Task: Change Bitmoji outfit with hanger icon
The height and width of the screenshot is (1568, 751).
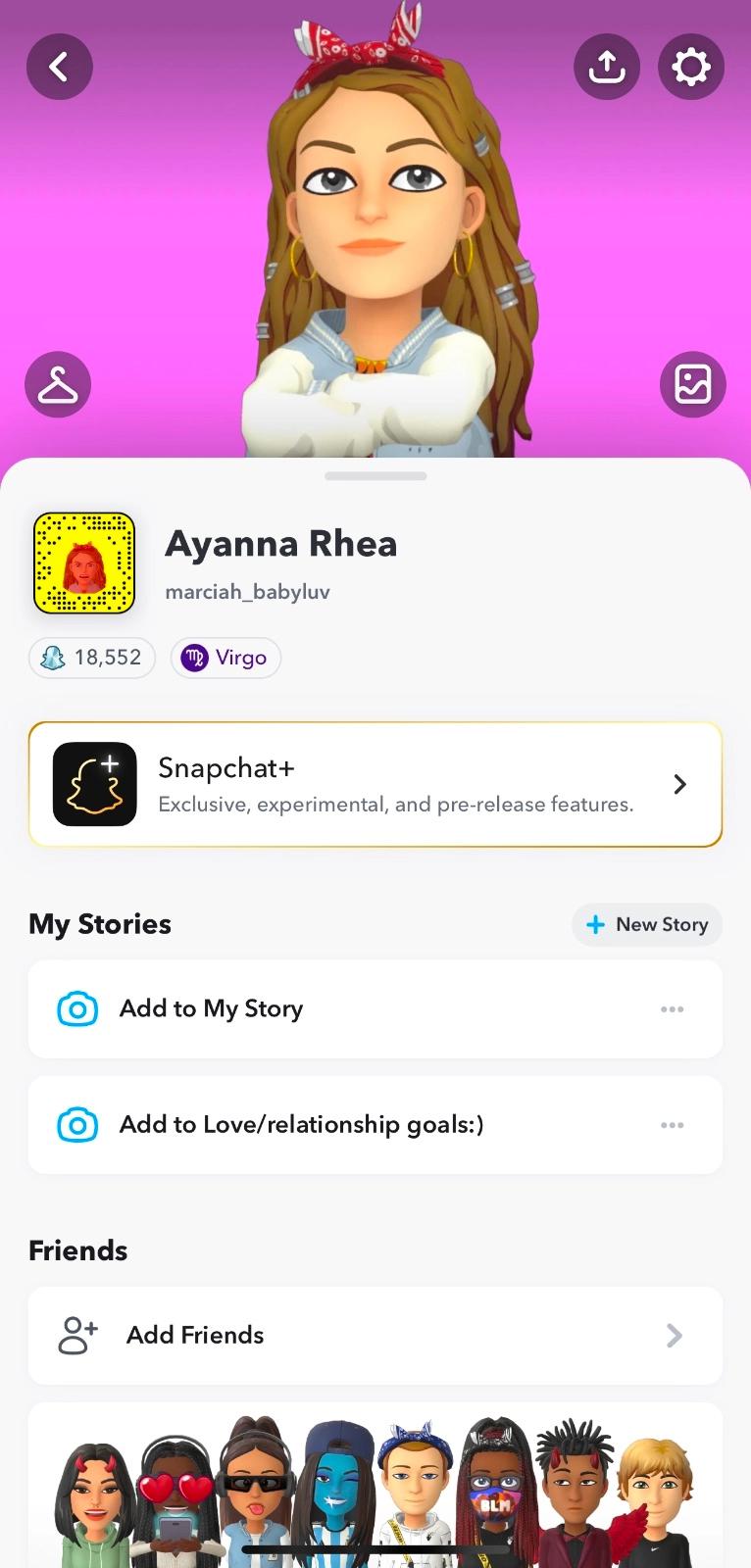Action: (58, 384)
